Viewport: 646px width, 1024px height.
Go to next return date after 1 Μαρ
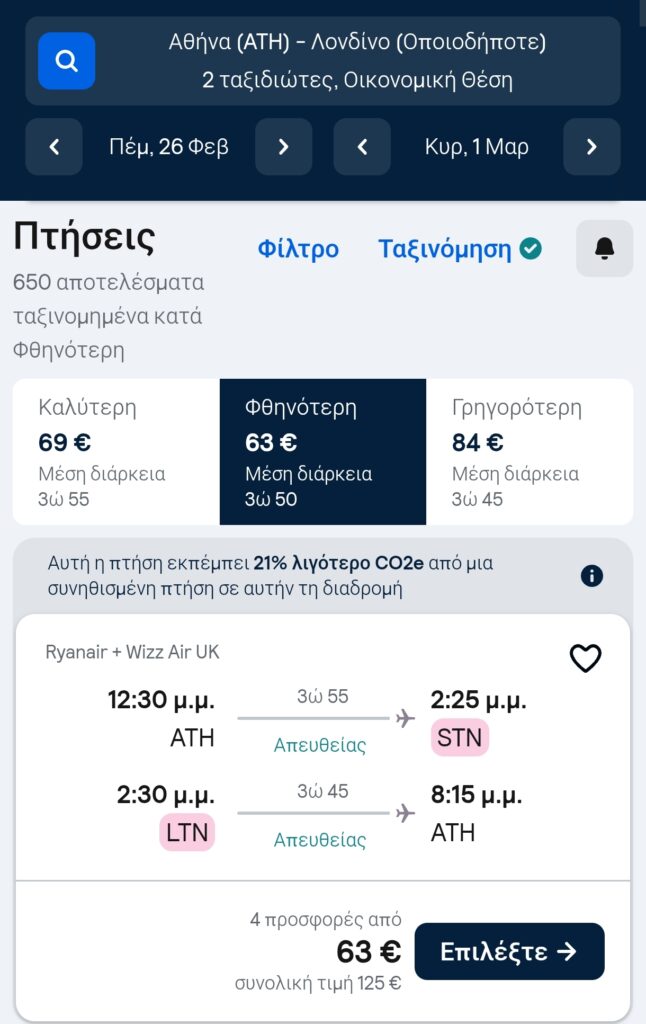(591, 147)
